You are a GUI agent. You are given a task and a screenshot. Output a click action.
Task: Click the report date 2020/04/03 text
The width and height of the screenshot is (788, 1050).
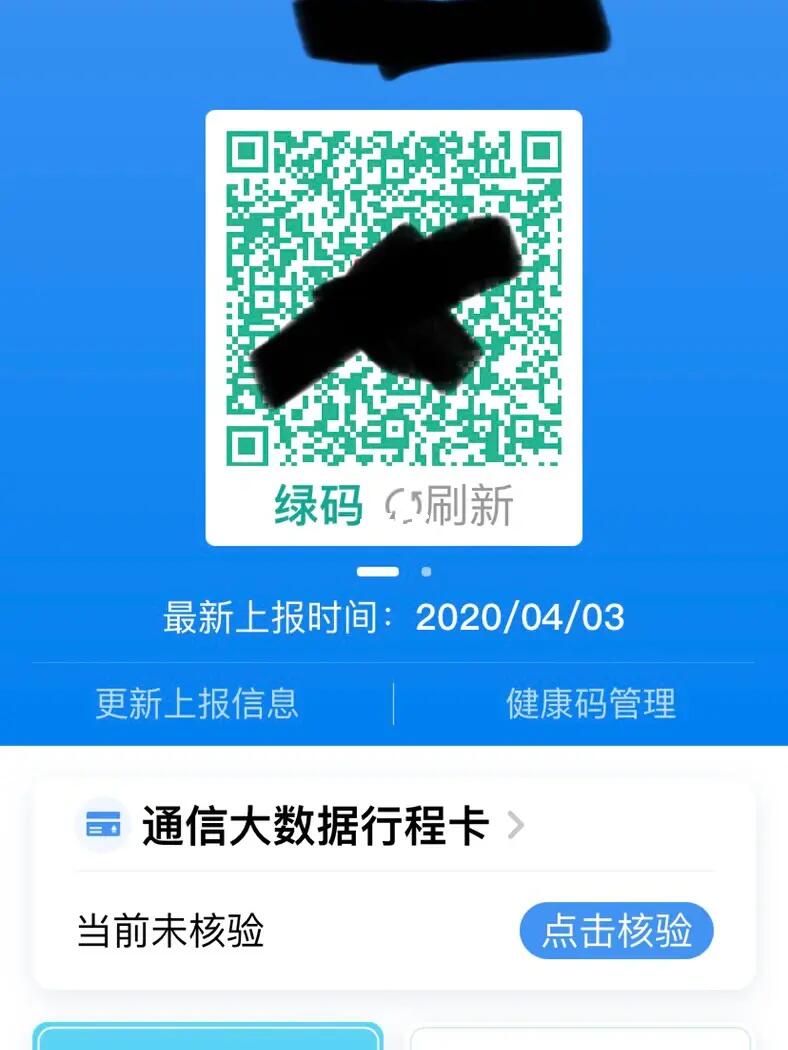520,618
